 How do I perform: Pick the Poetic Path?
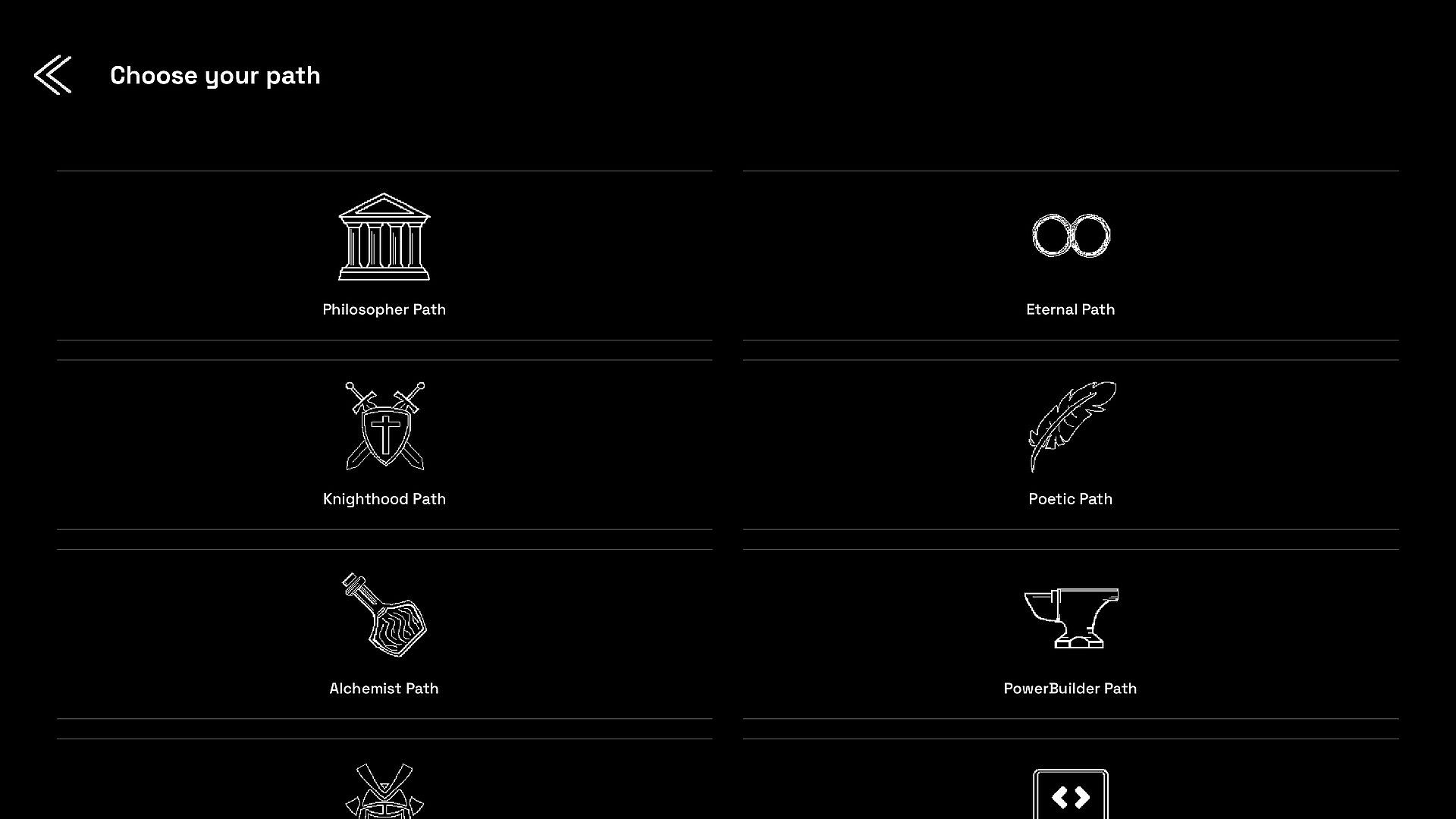point(1070,445)
